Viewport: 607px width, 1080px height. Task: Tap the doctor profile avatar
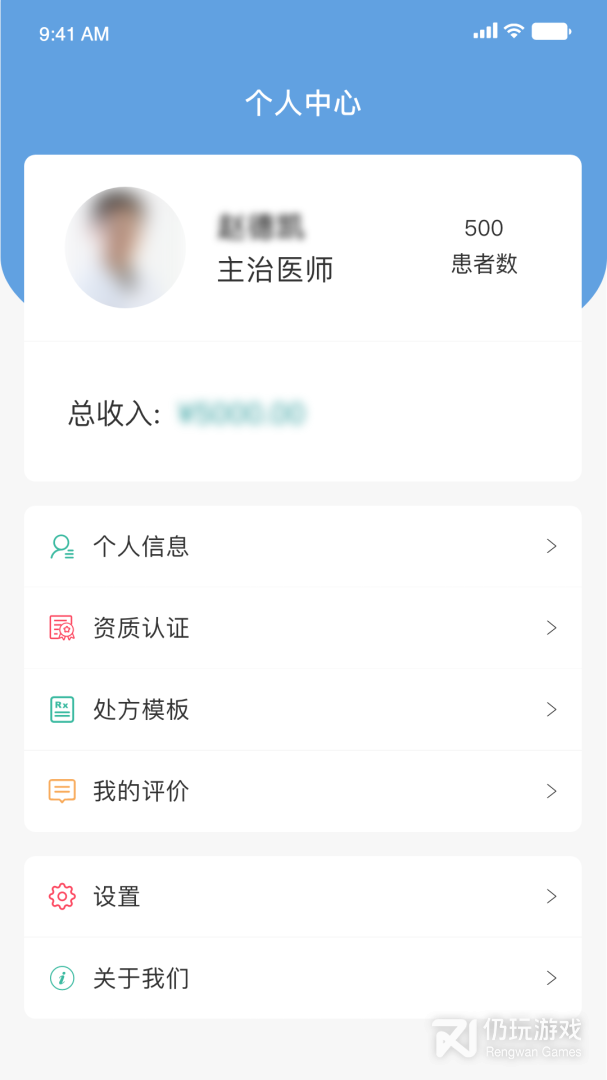(125, 247)
